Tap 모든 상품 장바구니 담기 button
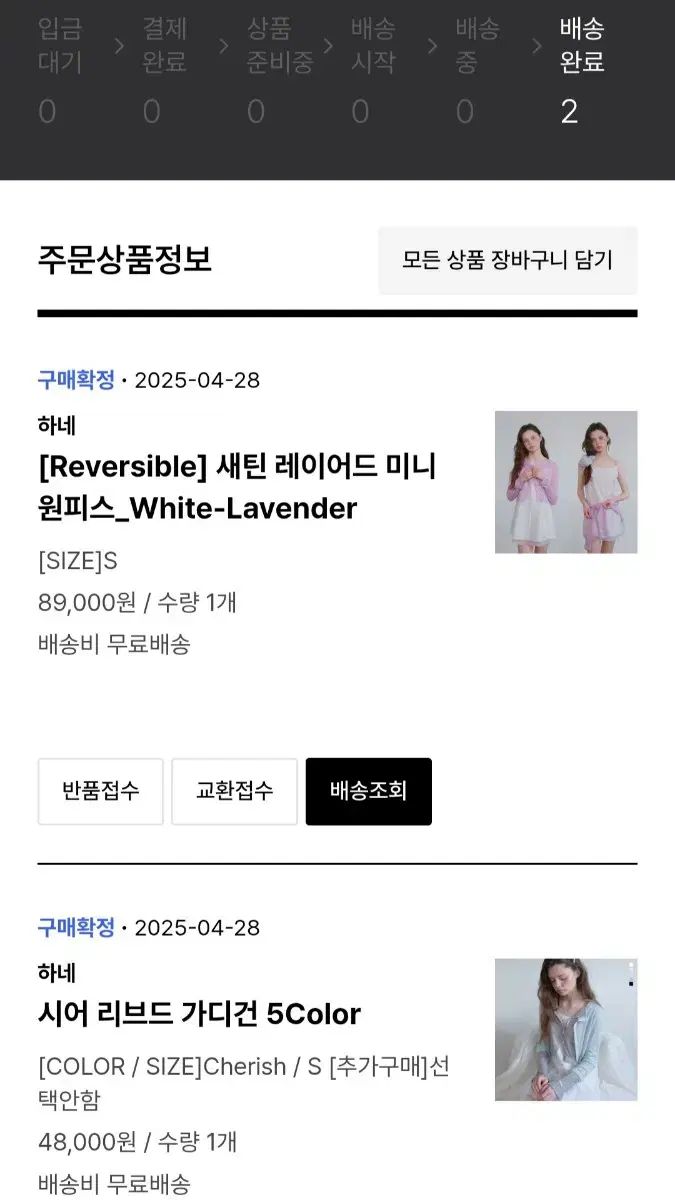 [507, 260]
